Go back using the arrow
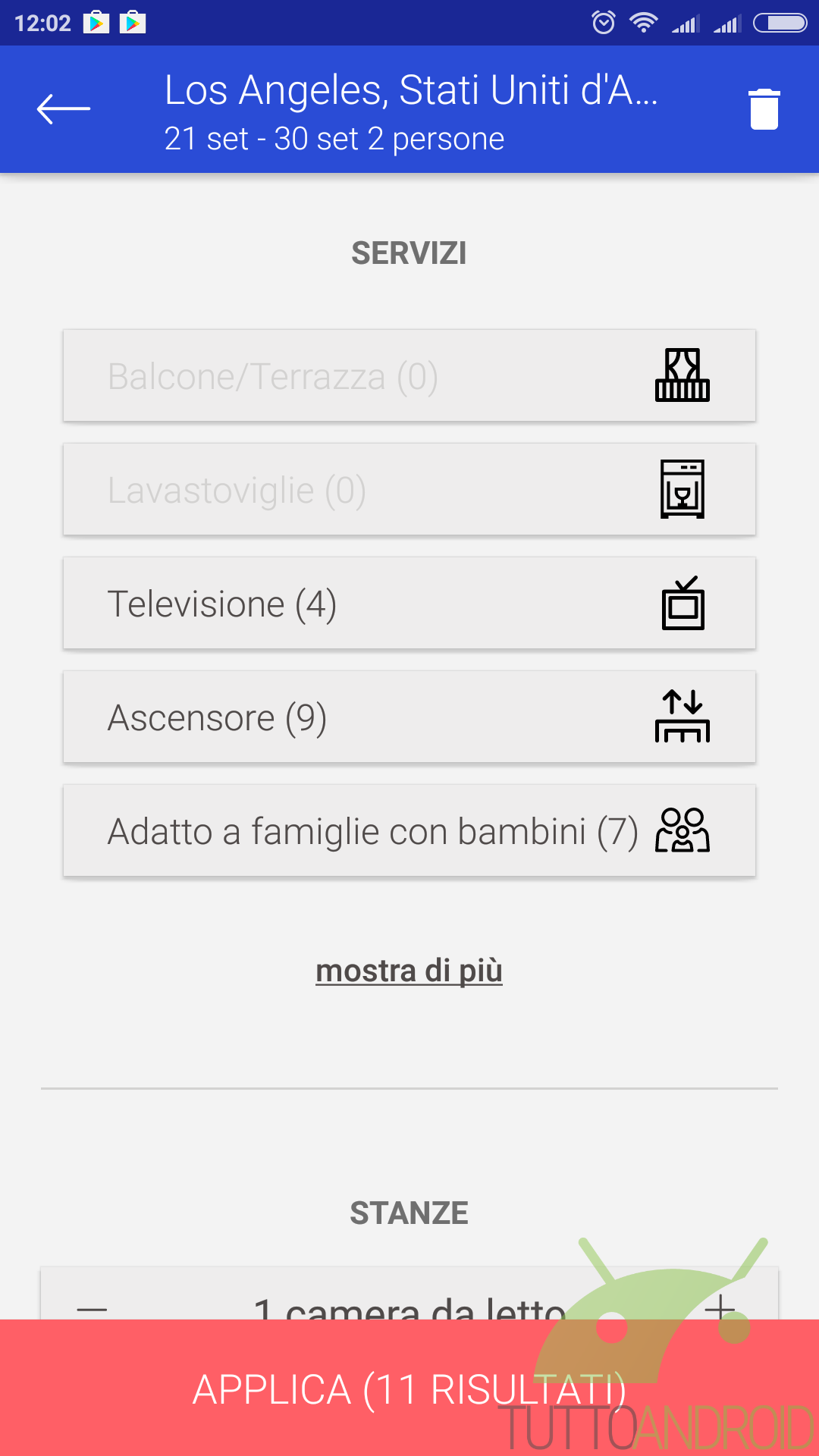Screen dimensions: 819x1456 pos(64,109)
